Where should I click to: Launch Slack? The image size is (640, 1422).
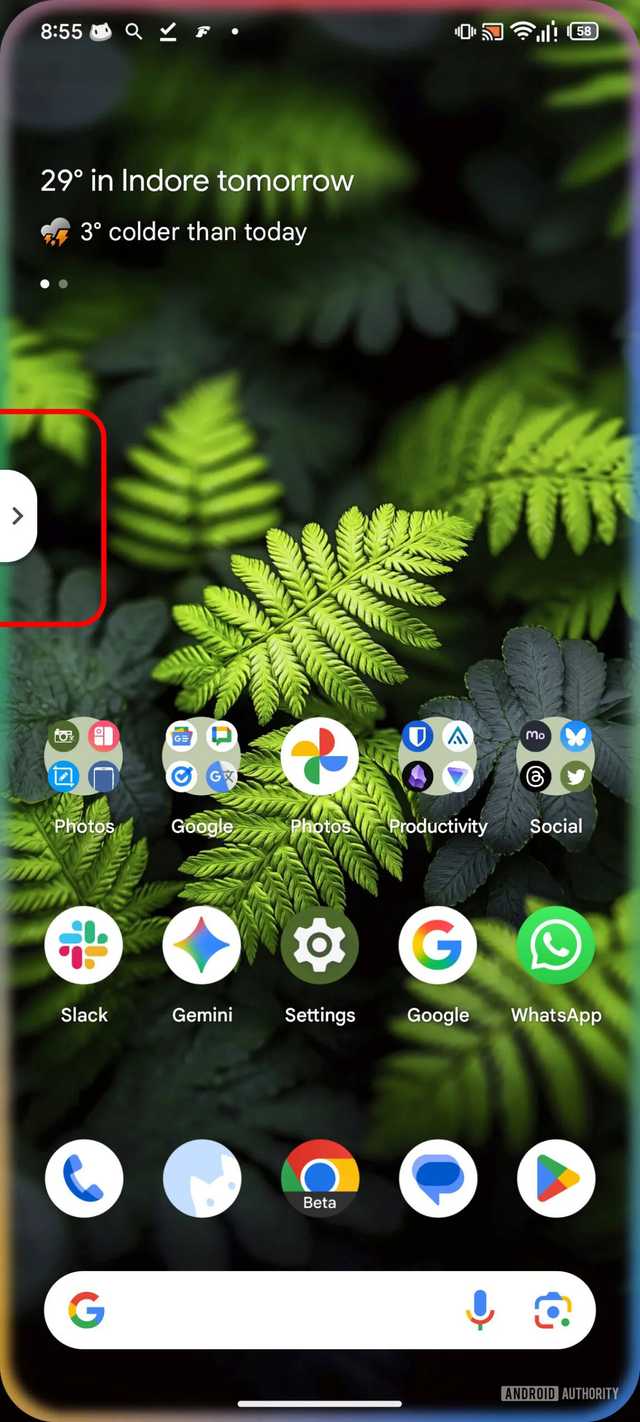(x=84, y=945)
